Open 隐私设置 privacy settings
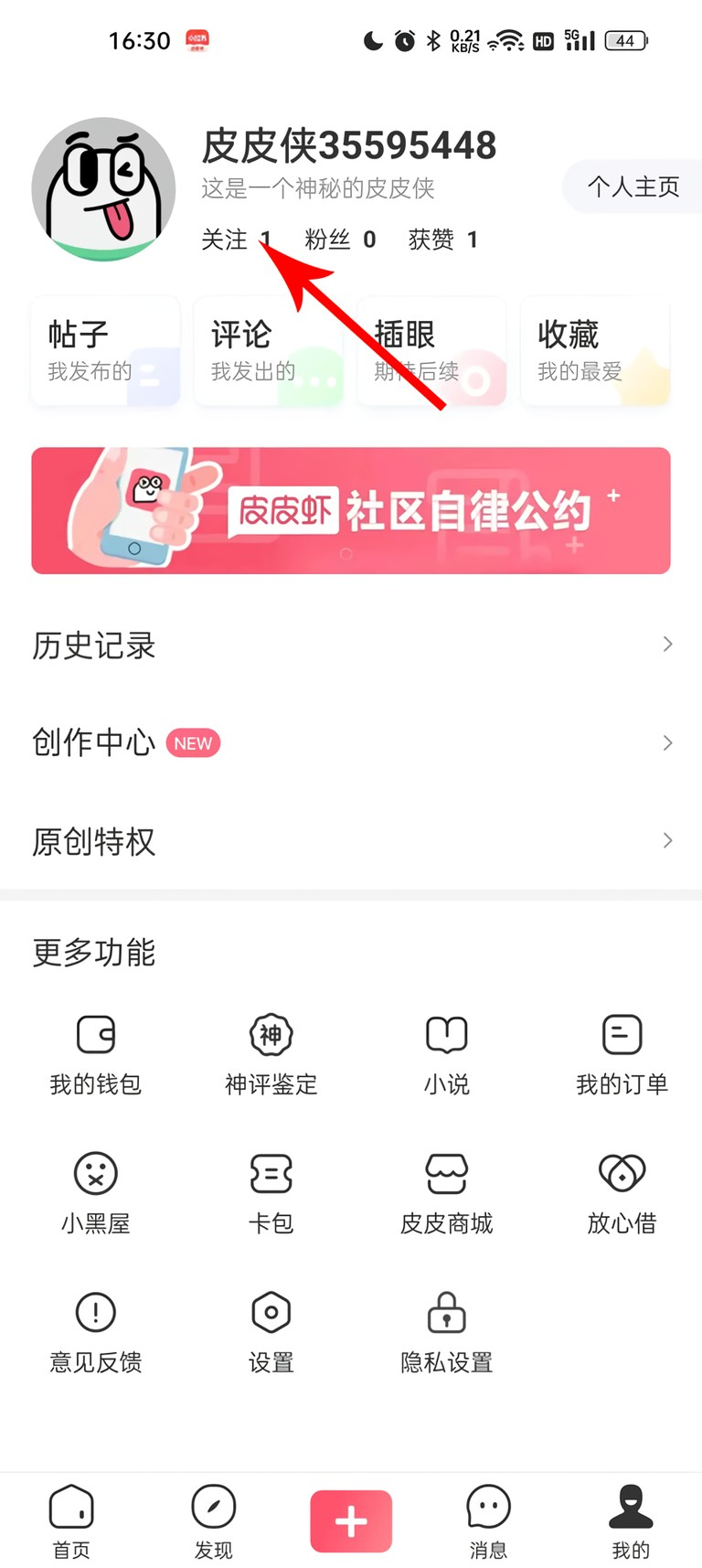This screenshot has height=1568, width=702. pyautogui.click(x=446, y=1332)
